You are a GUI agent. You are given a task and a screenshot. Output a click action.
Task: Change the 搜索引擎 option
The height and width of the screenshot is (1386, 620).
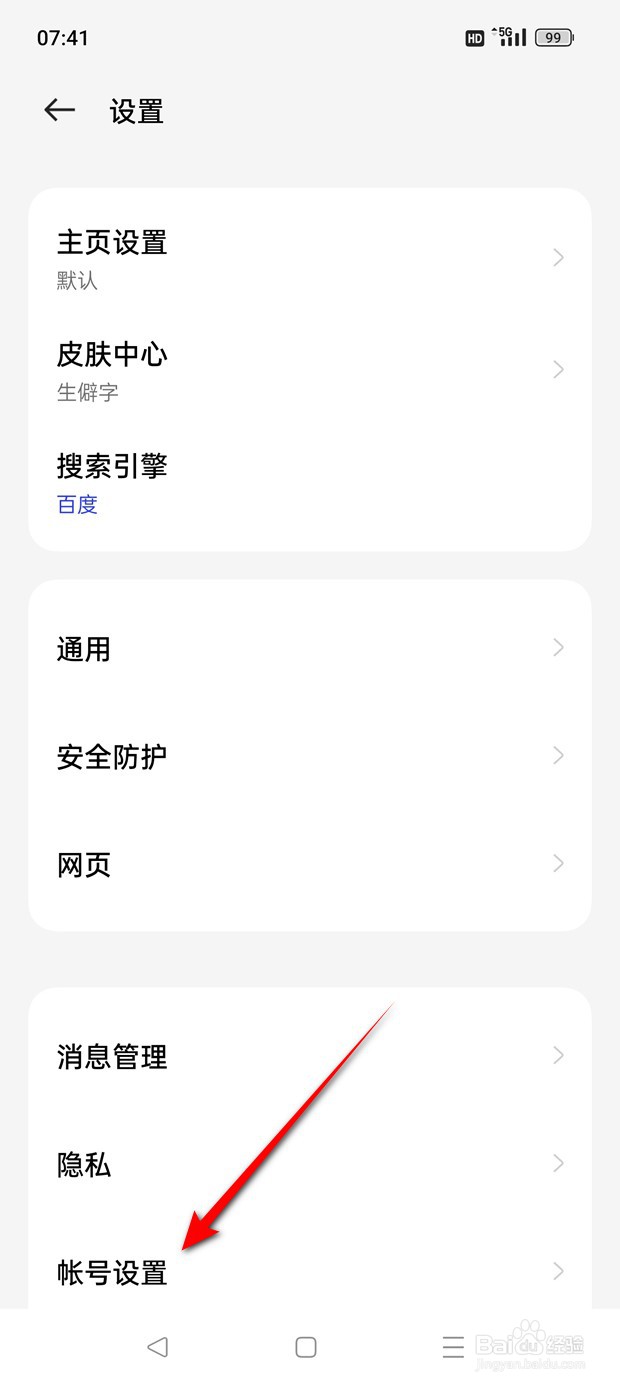310,482
